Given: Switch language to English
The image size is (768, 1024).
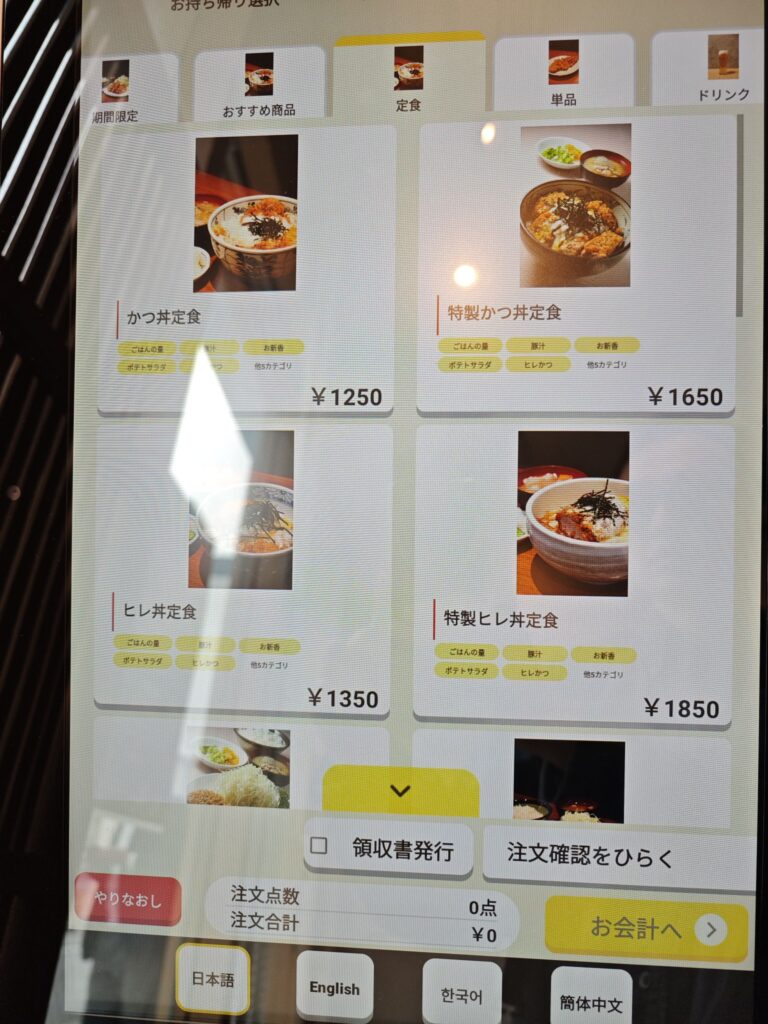Looking at the screenshot, I should click(334, 988).
